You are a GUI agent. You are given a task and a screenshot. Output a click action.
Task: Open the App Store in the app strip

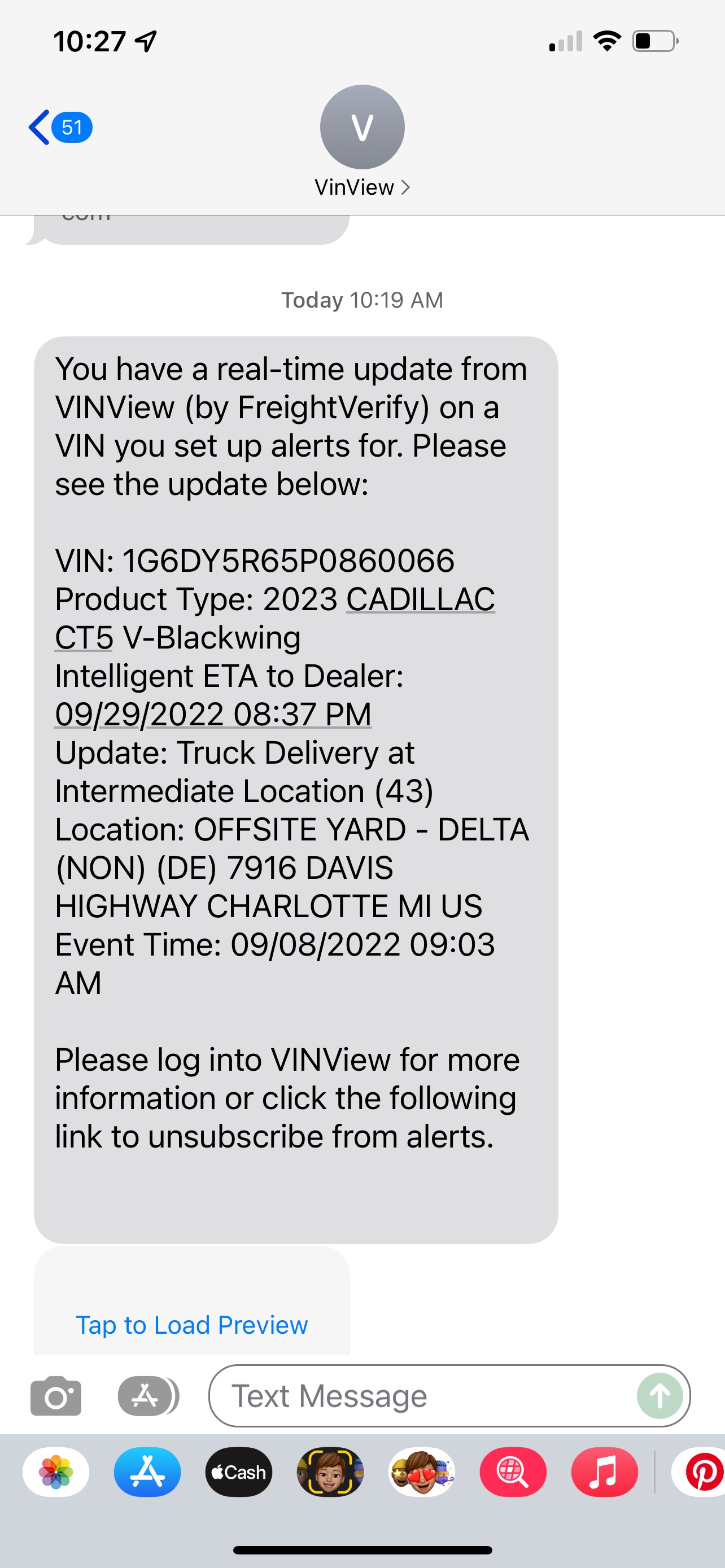click(x=147, y=1472)
